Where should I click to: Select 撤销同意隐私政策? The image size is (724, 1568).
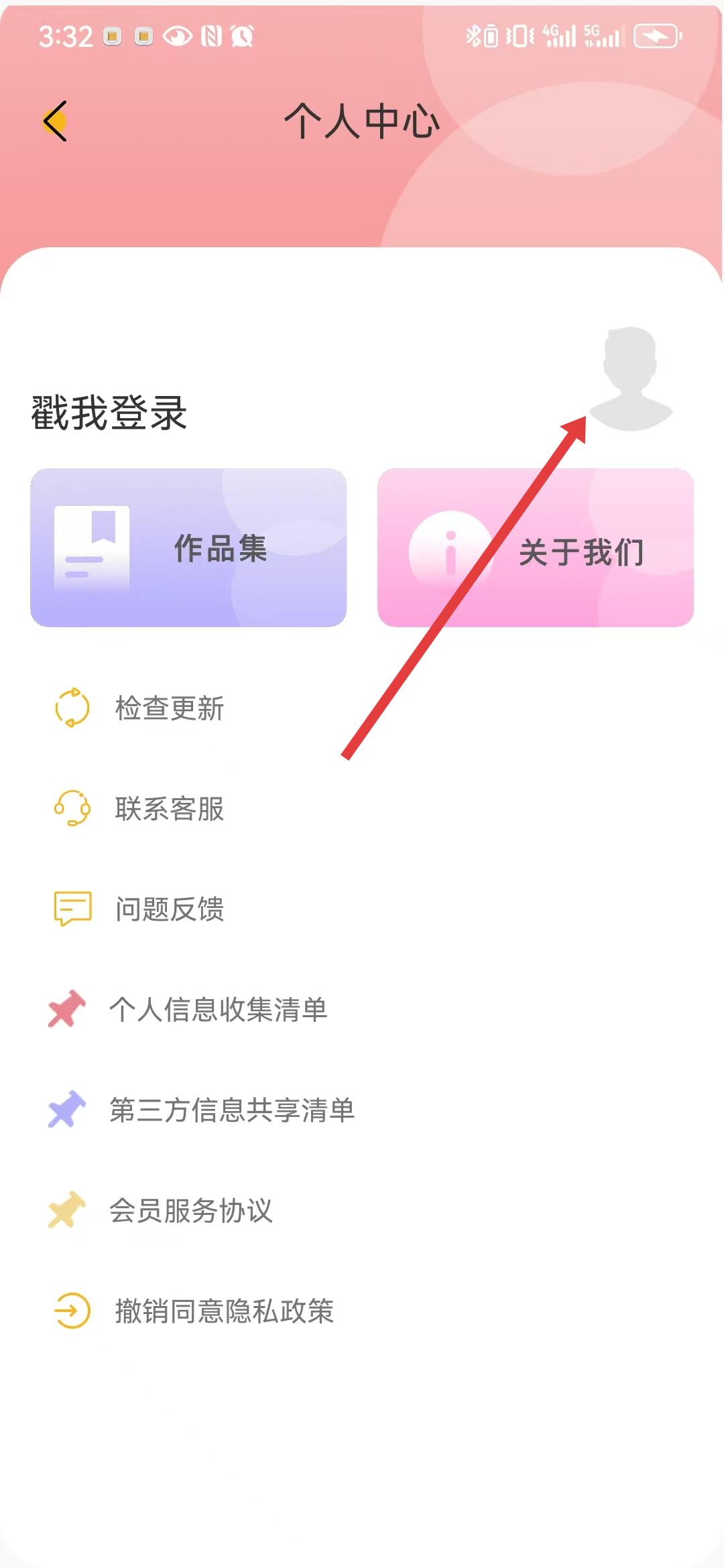click(x=224, y=1311)
